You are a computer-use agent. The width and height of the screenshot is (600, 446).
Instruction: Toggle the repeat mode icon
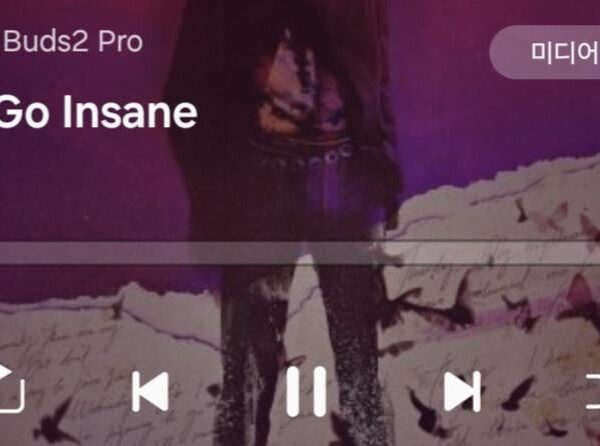(x=8, y=390)
